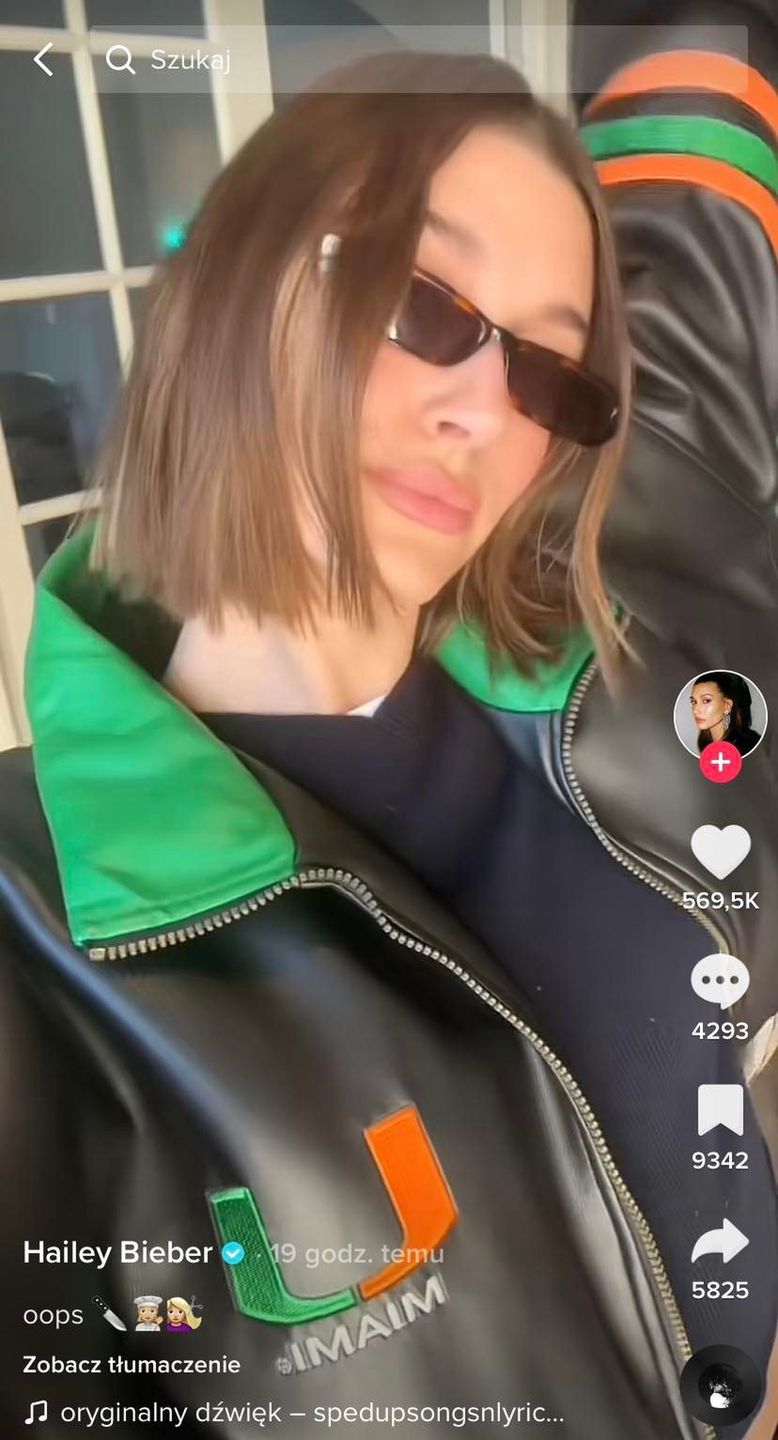778x1440 pixels.
Task: Bookmark this video to favorites
Action: (720, 1111)
